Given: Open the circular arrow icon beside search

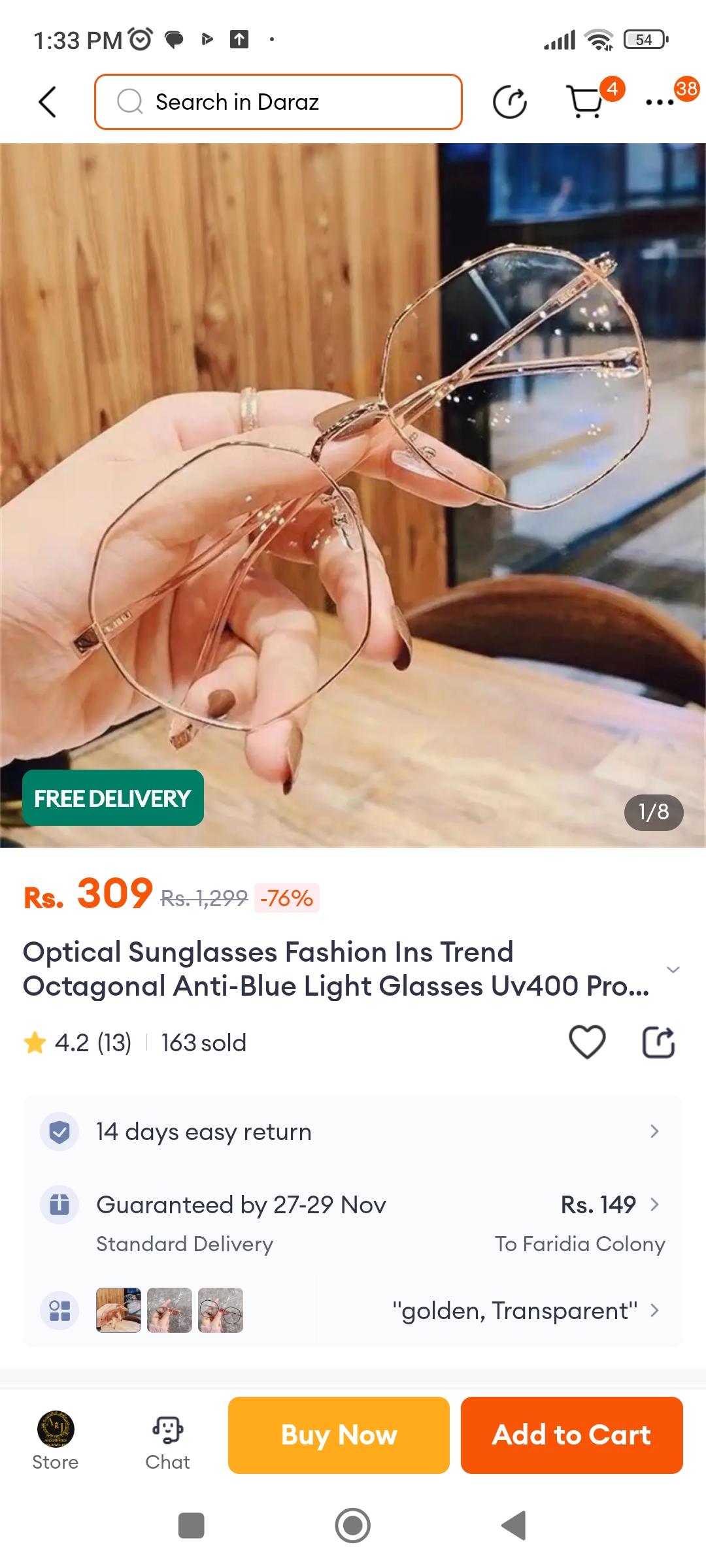Looking at the screenshot, I should 509,102.
